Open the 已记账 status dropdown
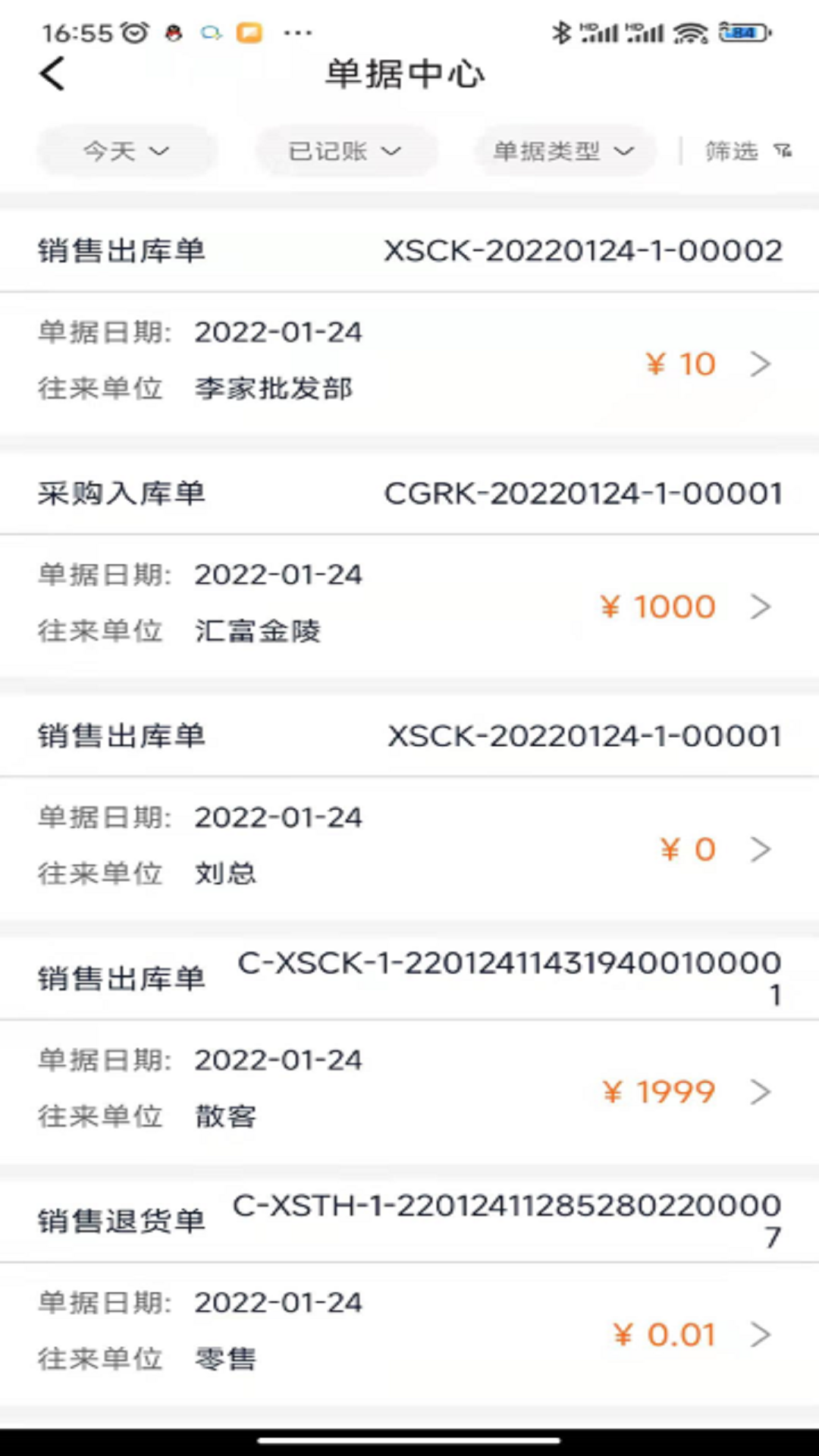The height and width of the screenshot is (1456, 819). (347, 150)
